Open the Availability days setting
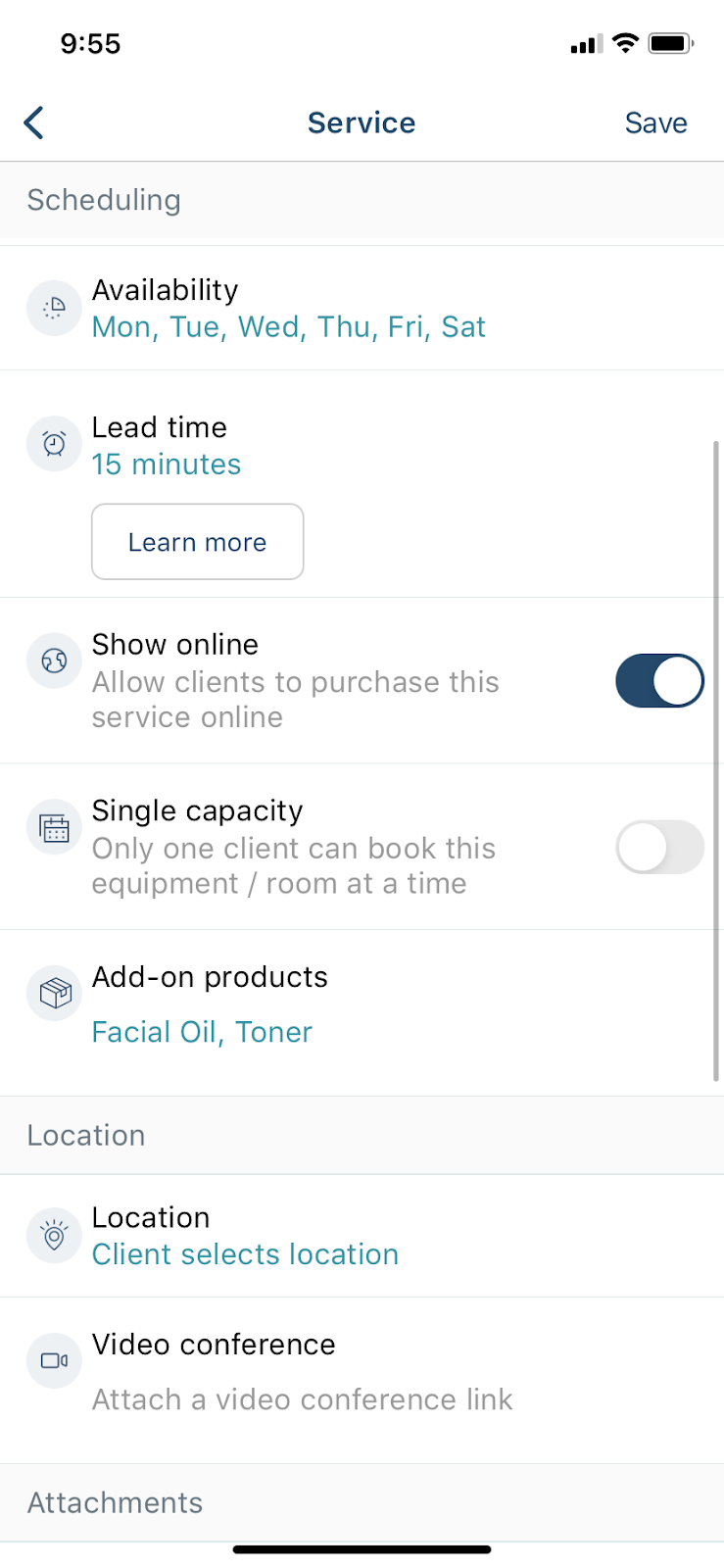The height and width of the screenshot is (1568, 724). [x=362, y=308]
